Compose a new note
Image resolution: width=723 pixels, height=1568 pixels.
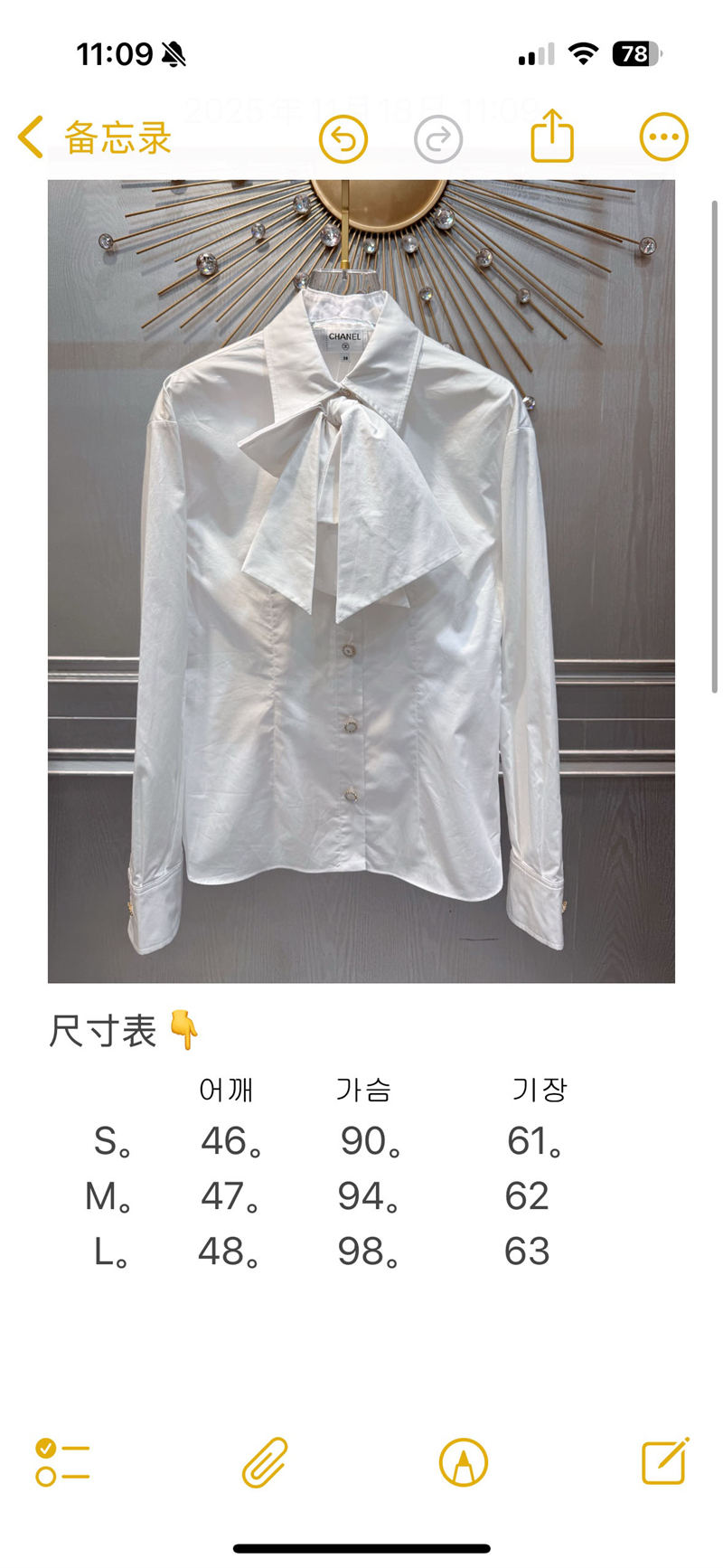pyautogui.click(x=665, y=1461)
